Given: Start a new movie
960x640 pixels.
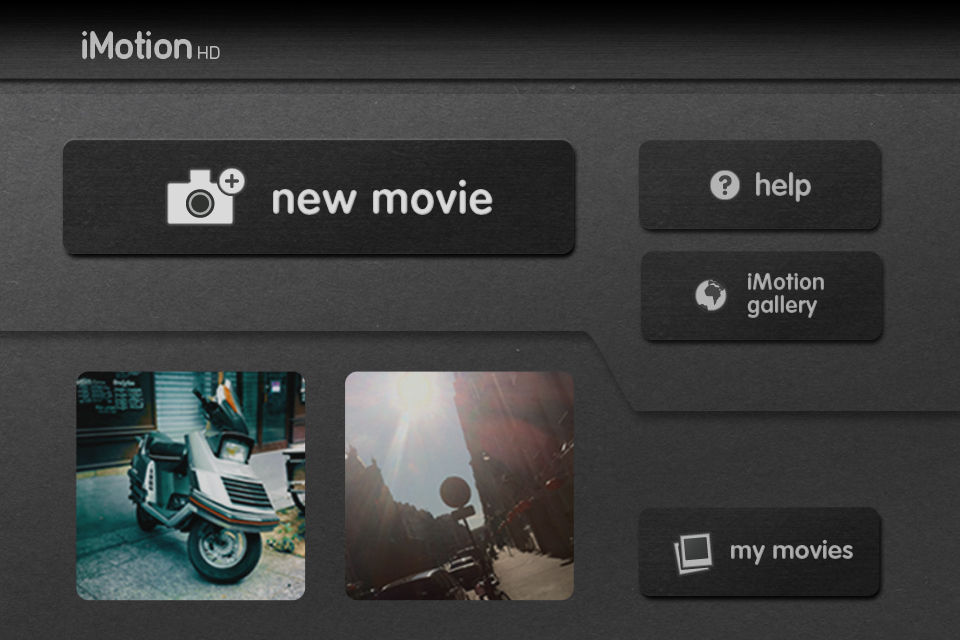Looking at the screenshot, I should (x=318, y=197).
